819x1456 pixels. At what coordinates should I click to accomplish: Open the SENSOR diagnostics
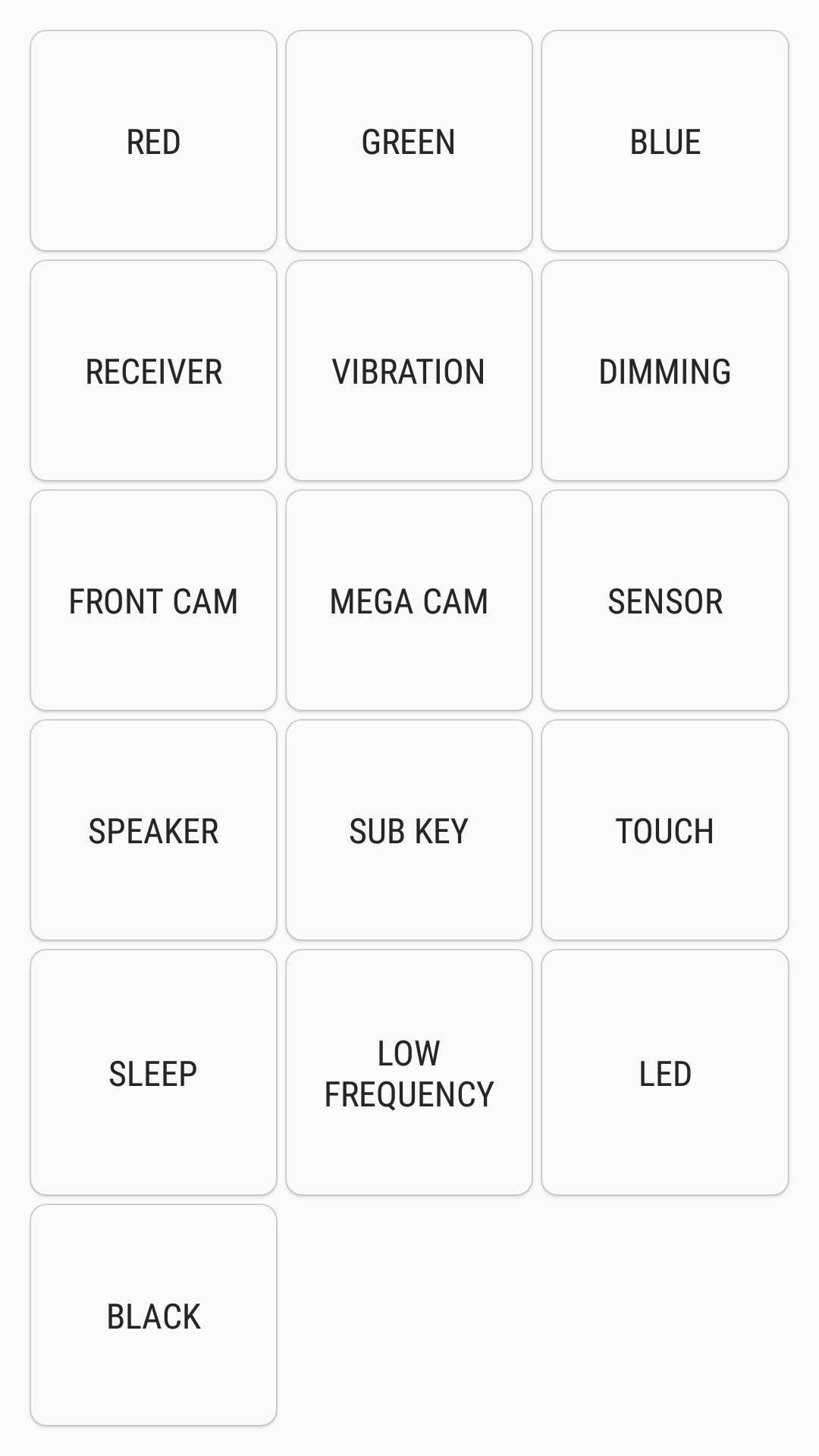(665, 601)
